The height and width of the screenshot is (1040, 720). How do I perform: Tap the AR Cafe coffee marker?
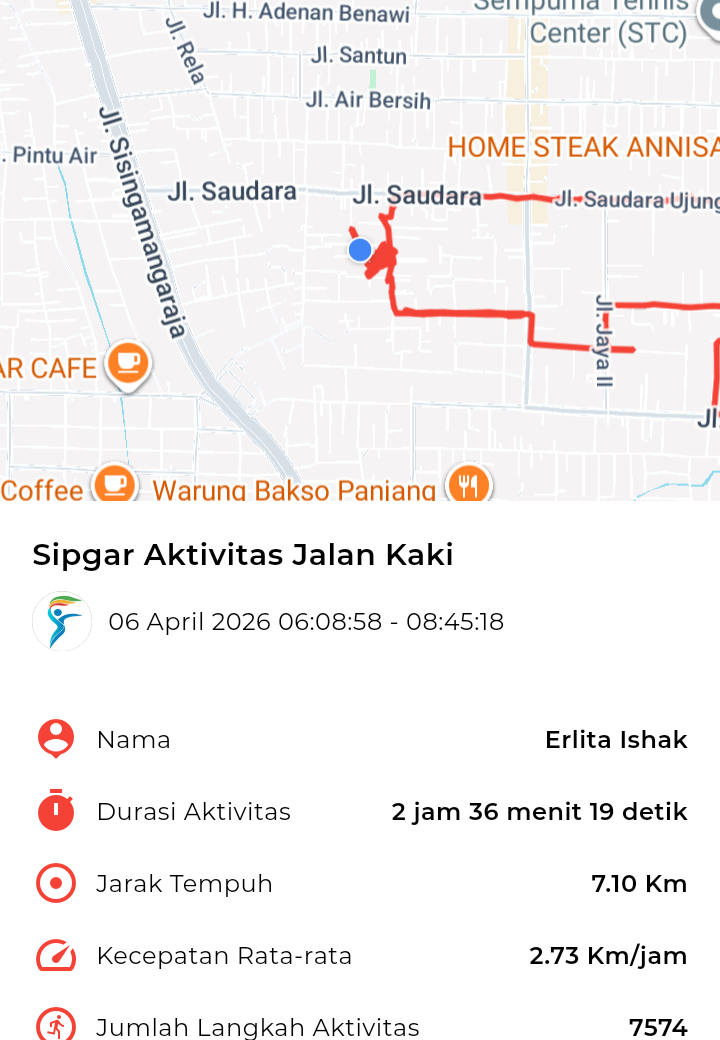pyautogui.click(x=127, y=361)
